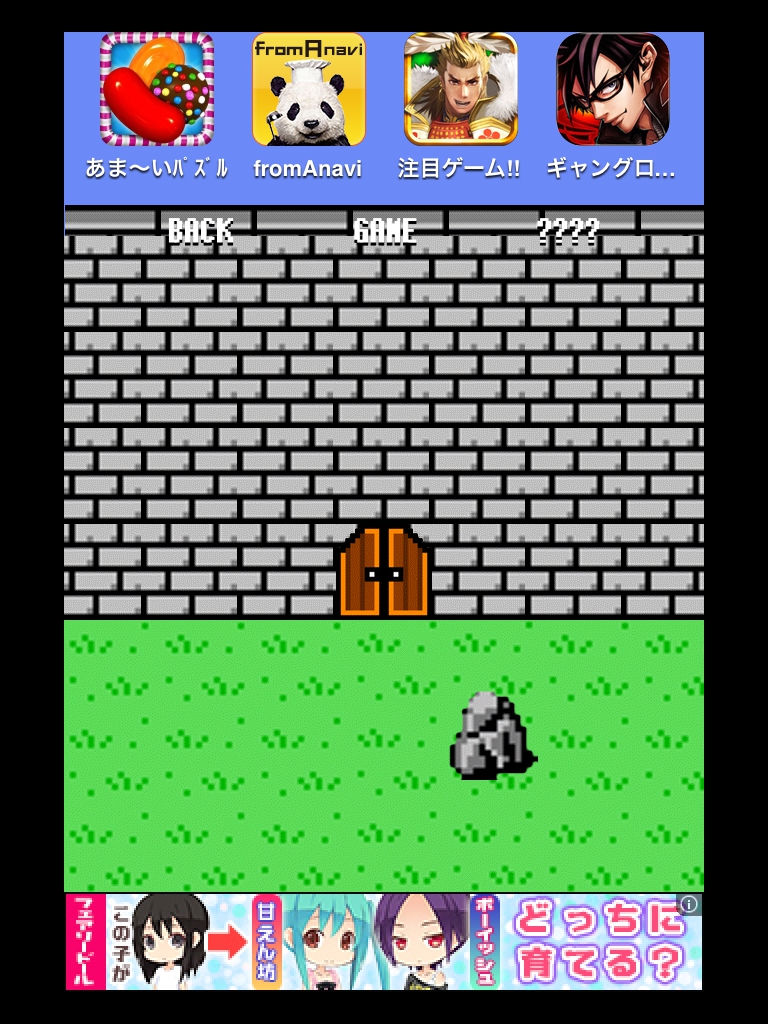This screenshot has width=768, height=1024.
Task: Tap the BACK button
Action: click(200, 232)
